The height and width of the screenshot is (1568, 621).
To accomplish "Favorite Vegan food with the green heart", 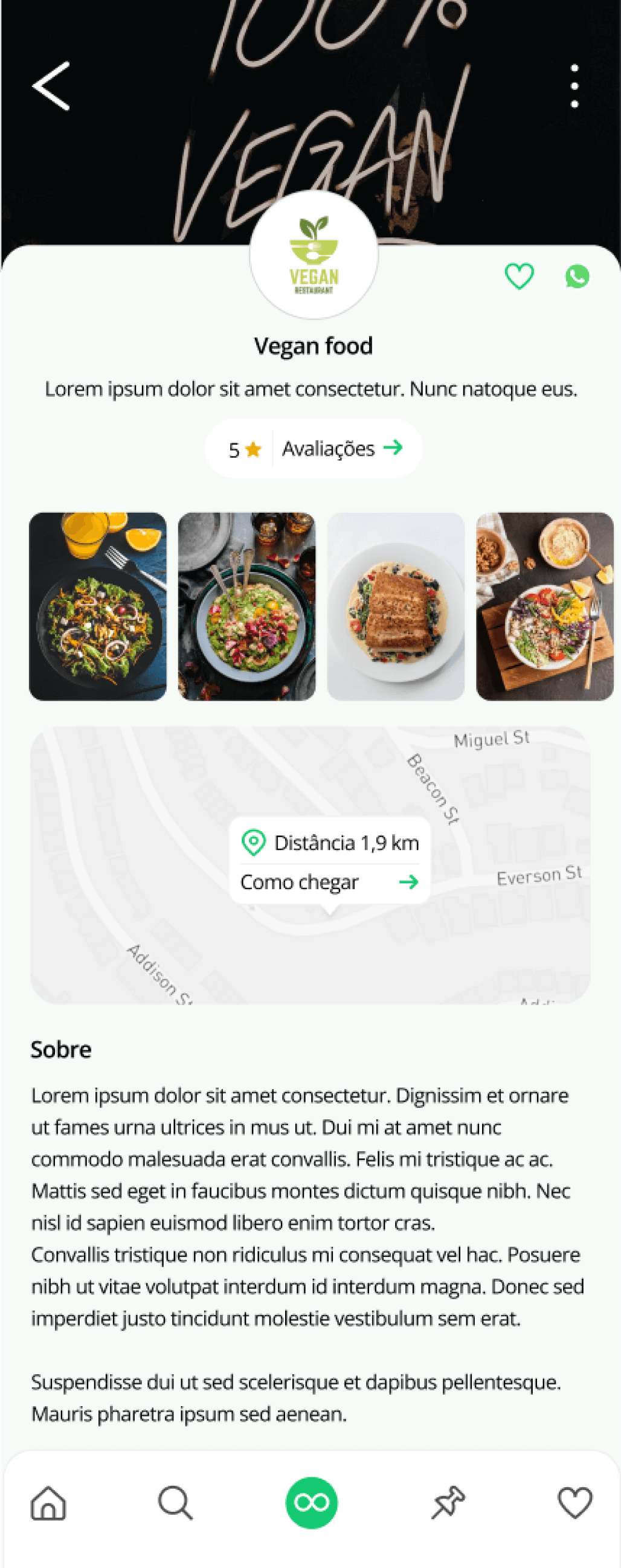I will click(x=519, y=277).
